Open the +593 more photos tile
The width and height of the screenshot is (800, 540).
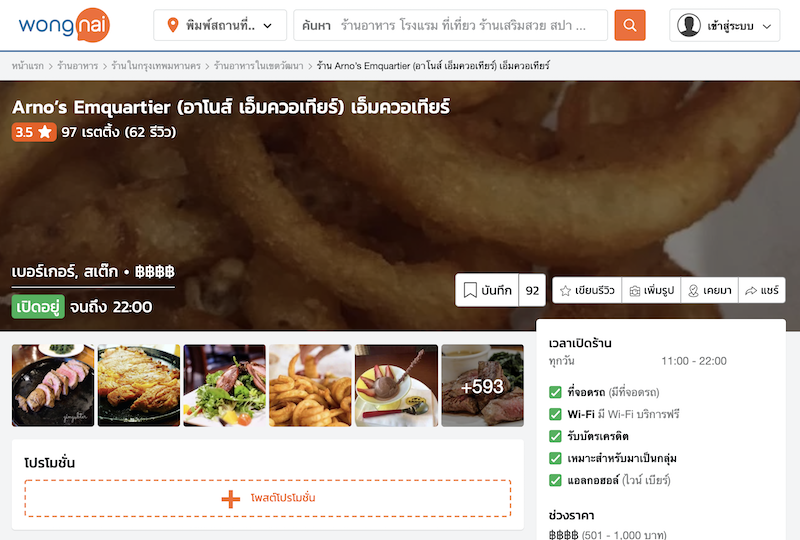pyautogui.click(x=482, y=386)
